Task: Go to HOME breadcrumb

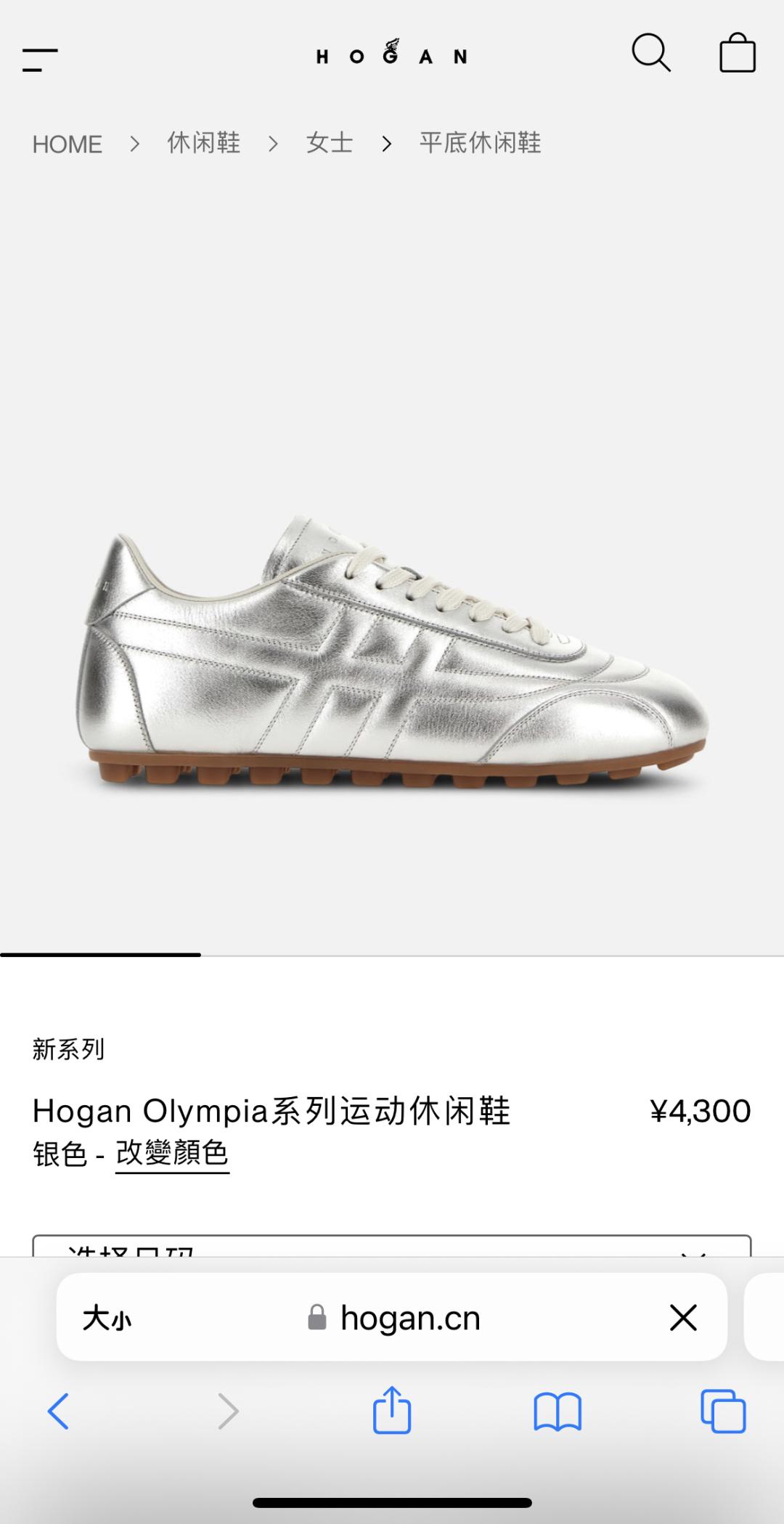Action: coord(67,144)
